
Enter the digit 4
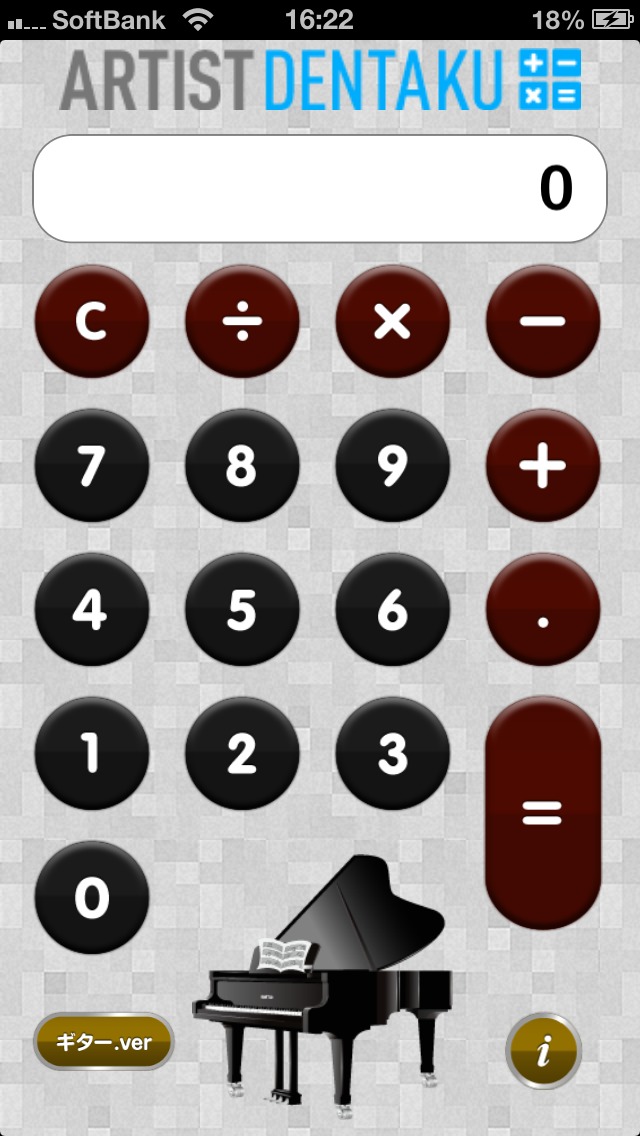coord(92,610)
